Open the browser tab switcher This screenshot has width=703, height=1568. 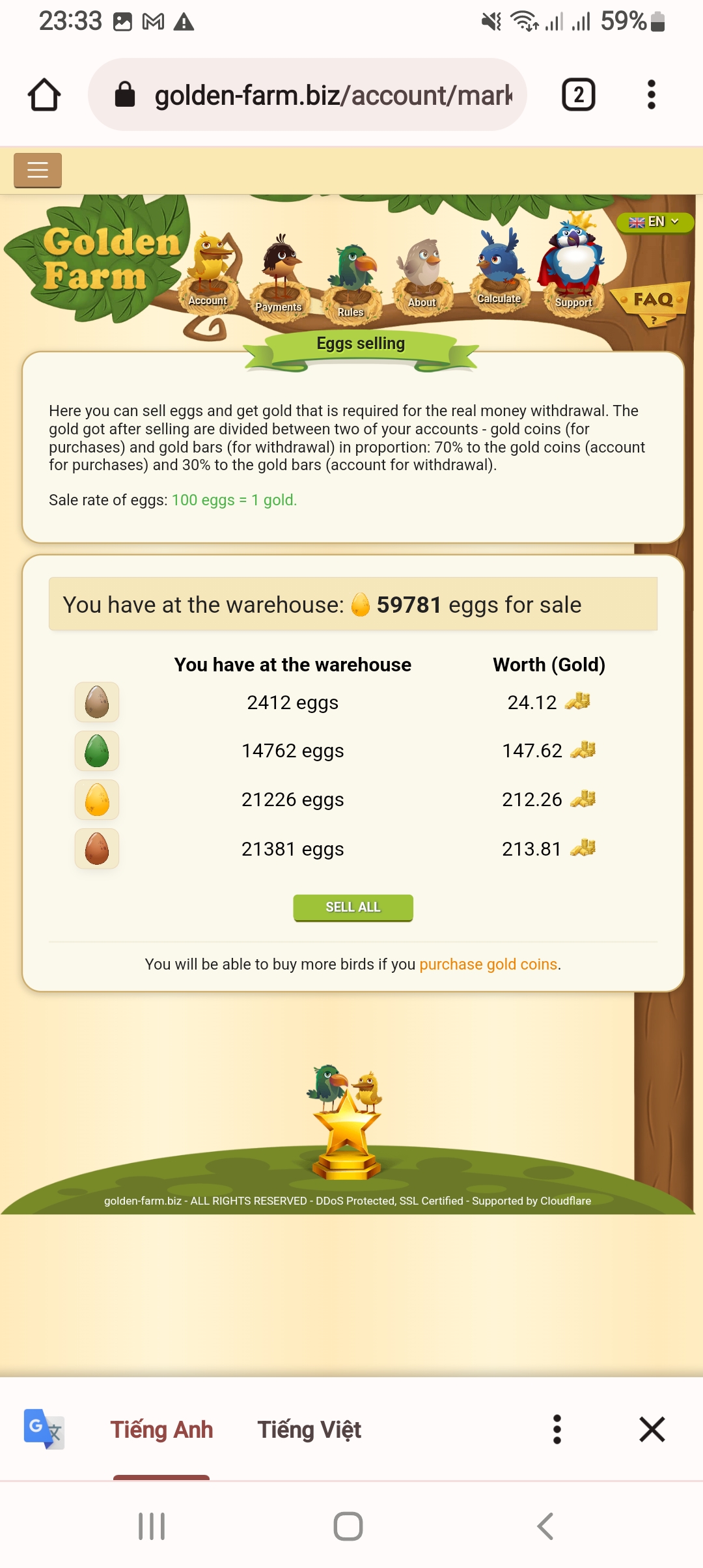(x=578, y=95)
